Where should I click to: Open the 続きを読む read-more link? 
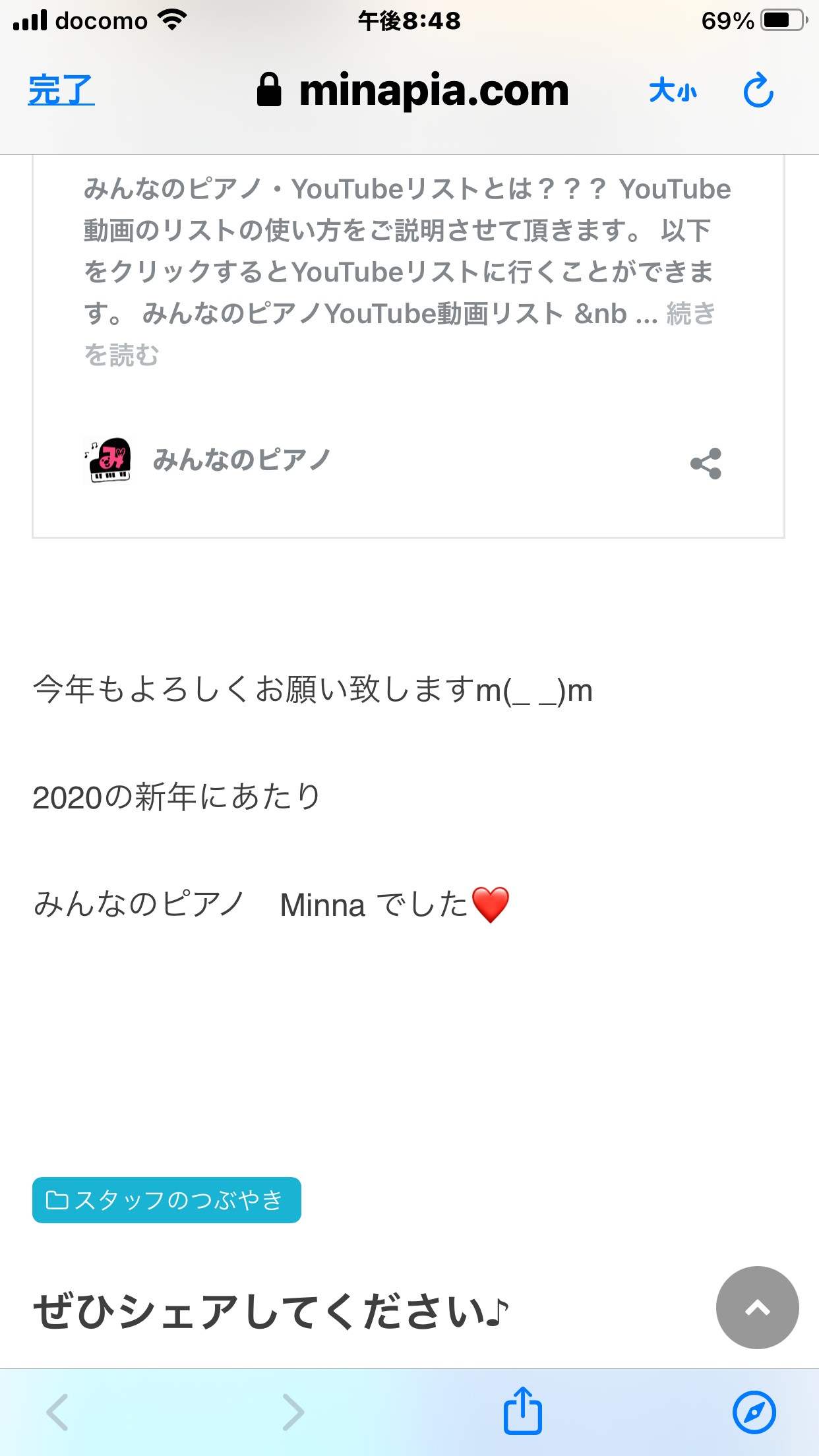400,334
